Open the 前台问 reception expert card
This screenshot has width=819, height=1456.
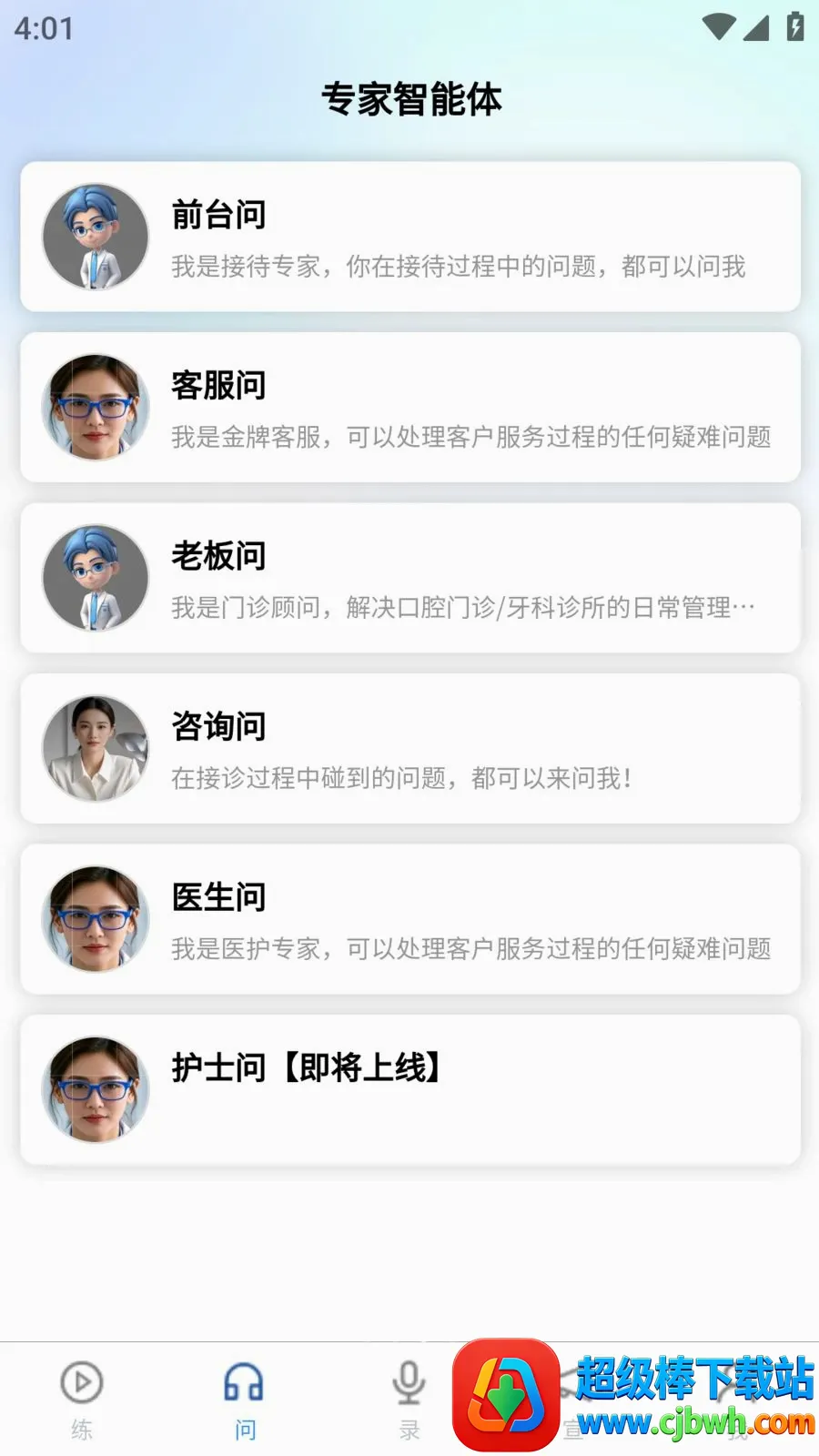pos(409,237)
